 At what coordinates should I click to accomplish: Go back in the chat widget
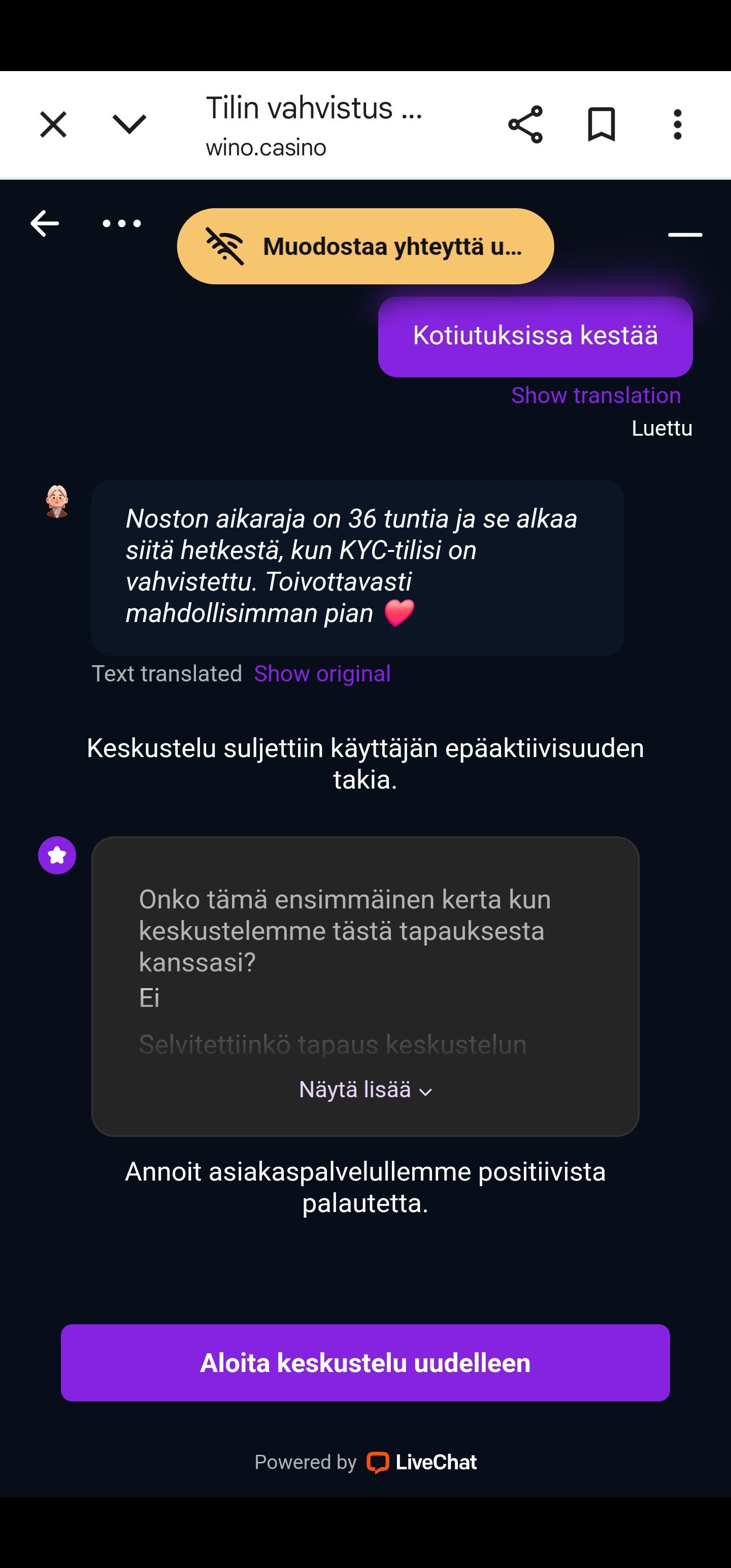tap(45, 223)
